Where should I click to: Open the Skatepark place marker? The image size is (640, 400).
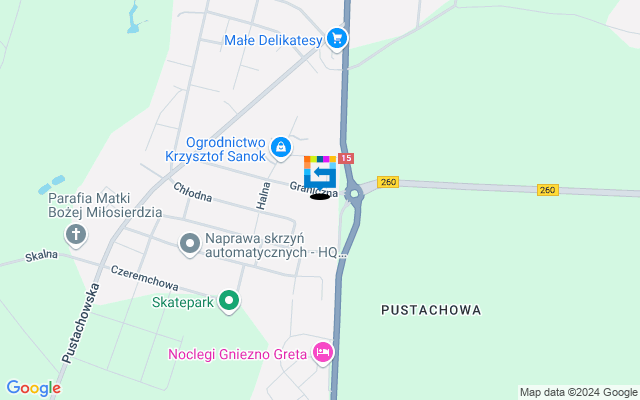[x=229, y=300]
